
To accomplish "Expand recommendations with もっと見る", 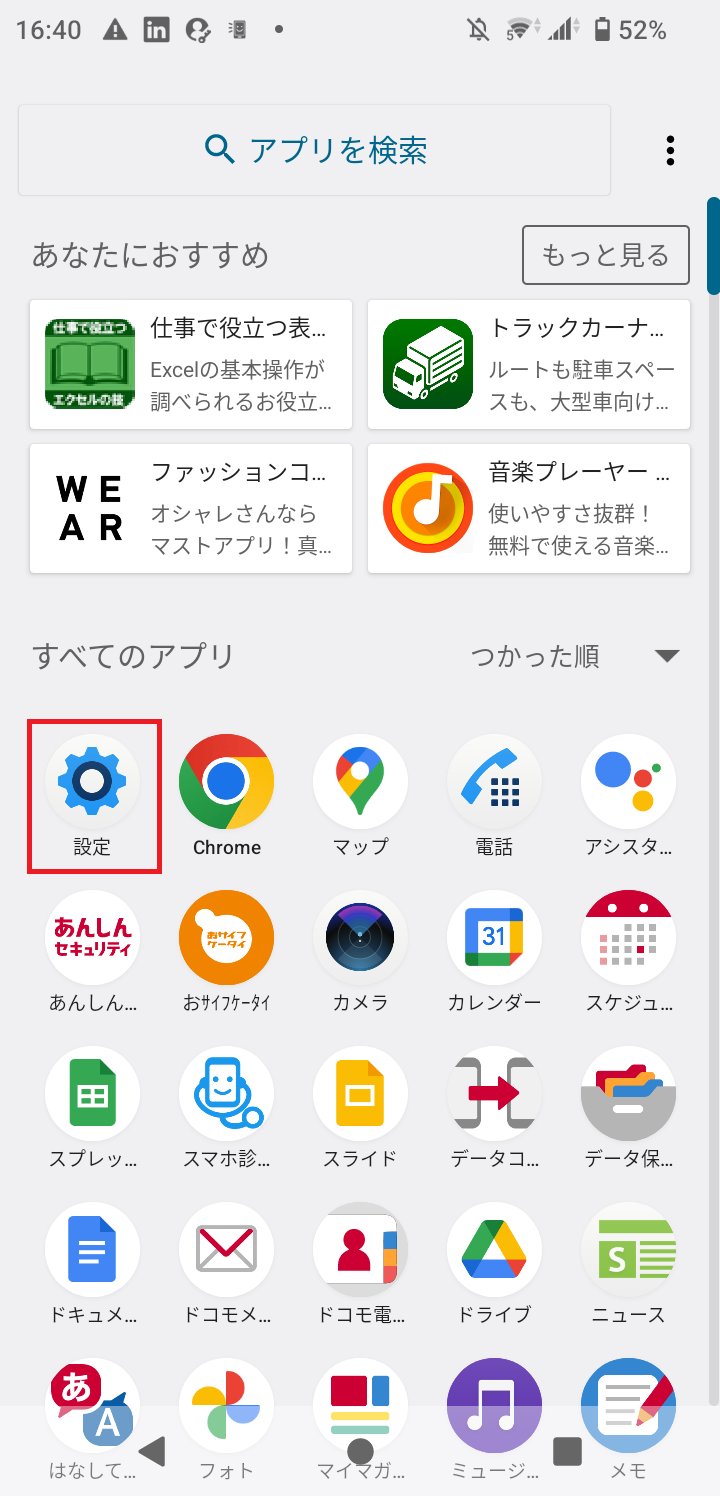I will point(605,255).
